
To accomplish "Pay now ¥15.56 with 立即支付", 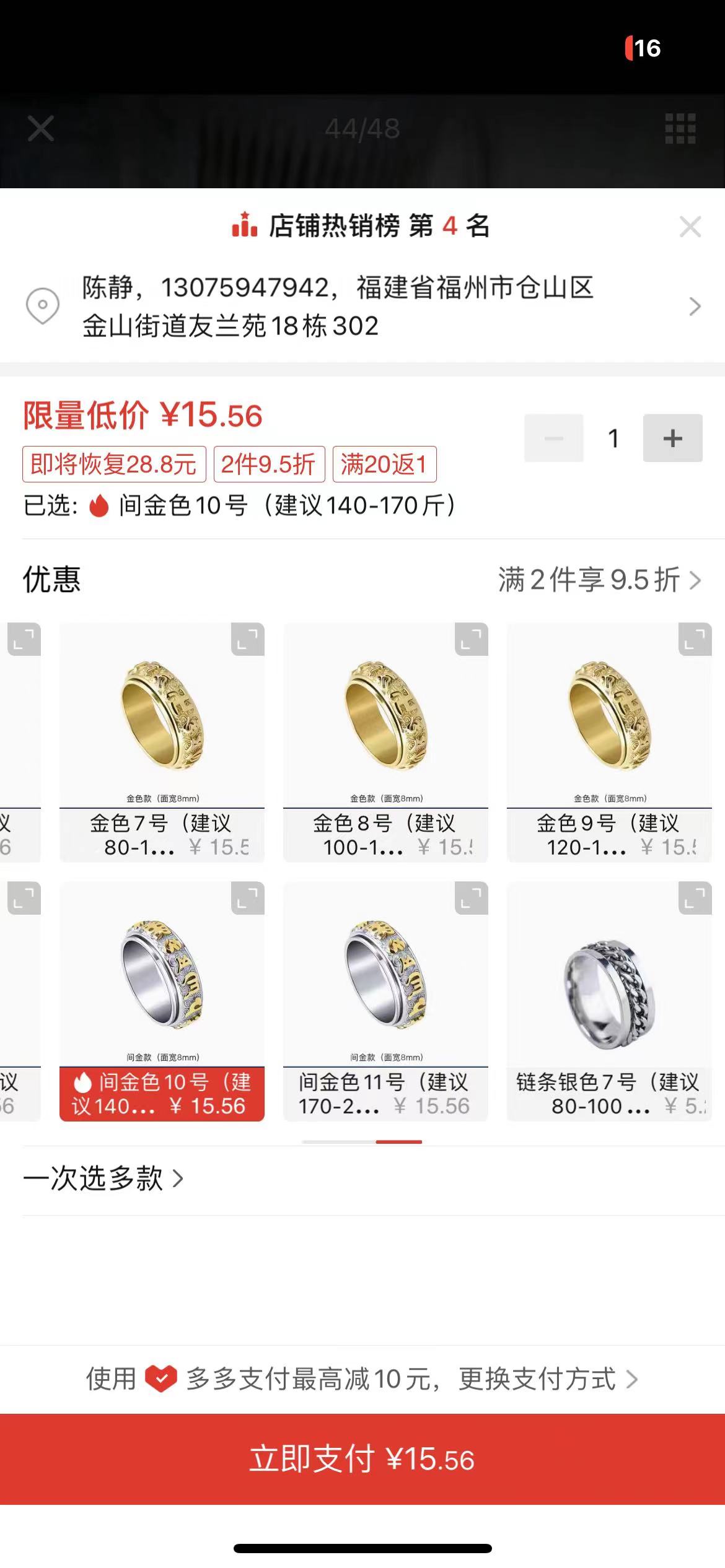I will (362, 1459).
